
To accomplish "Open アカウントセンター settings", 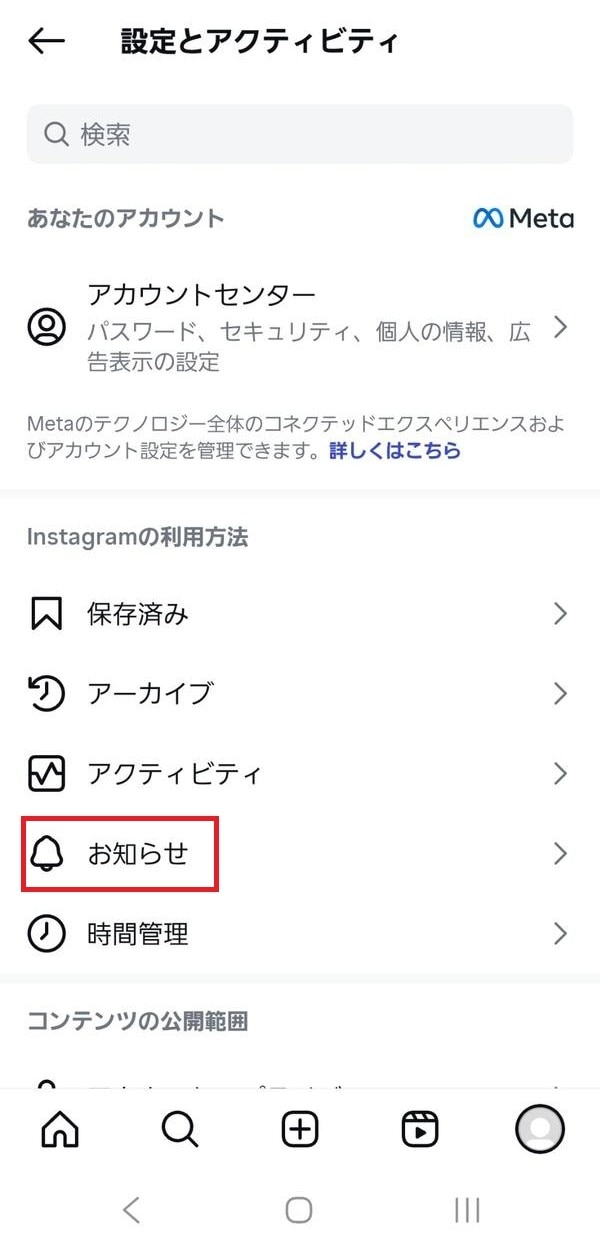I will click(x=300, y=327).
